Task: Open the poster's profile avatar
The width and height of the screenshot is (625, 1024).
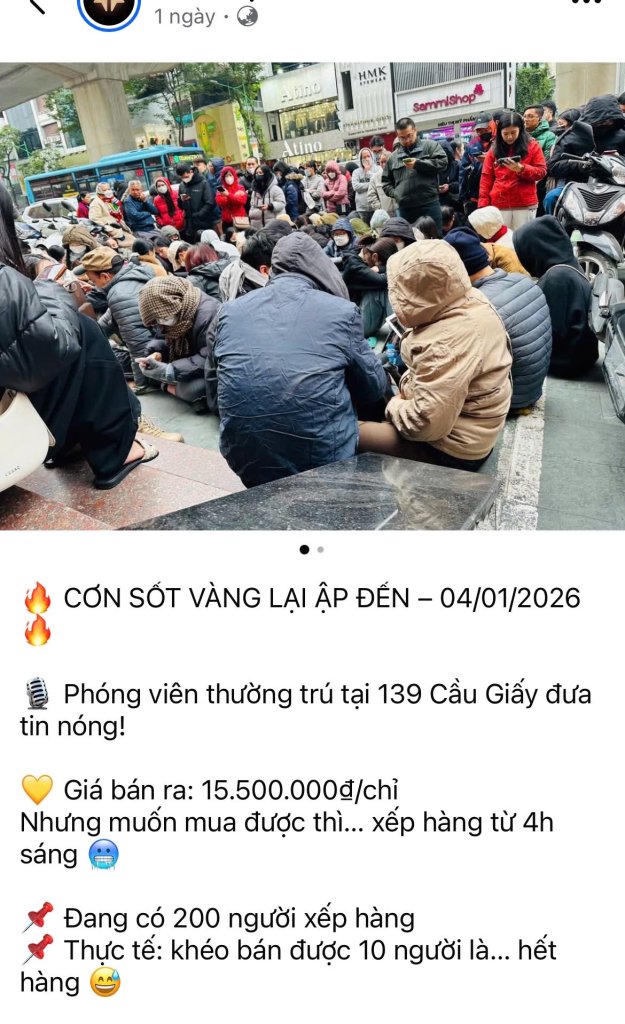Action: 109,8
